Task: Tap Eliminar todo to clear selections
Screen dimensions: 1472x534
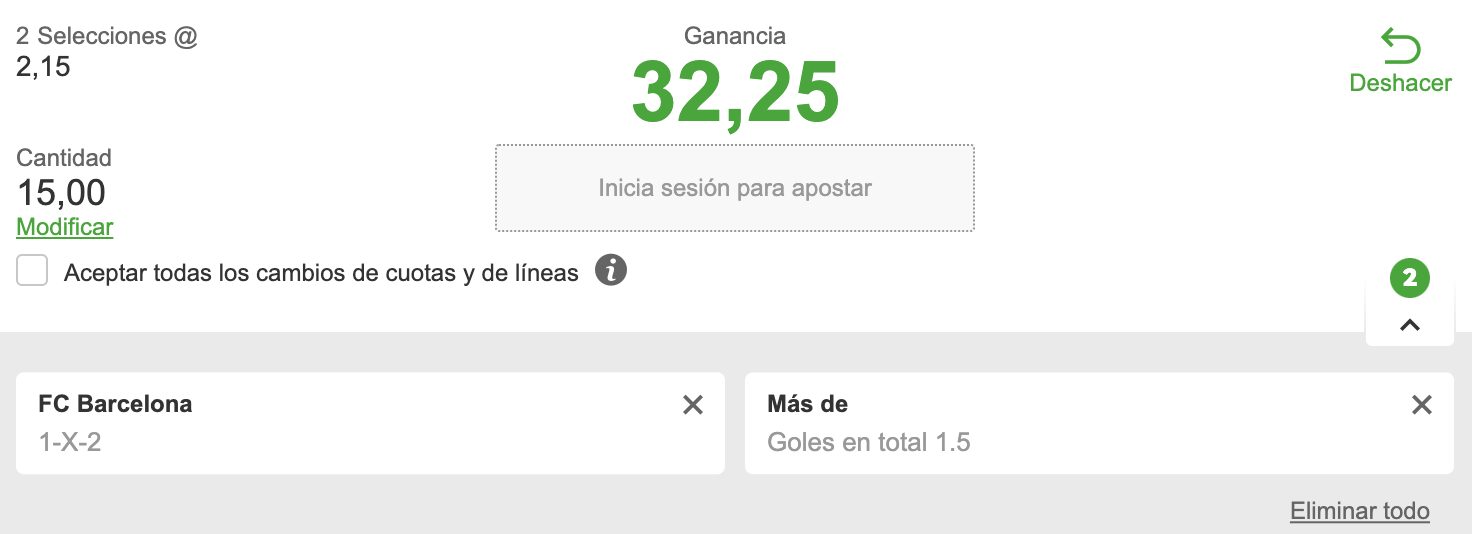Action: click(x=1359, y=511)
